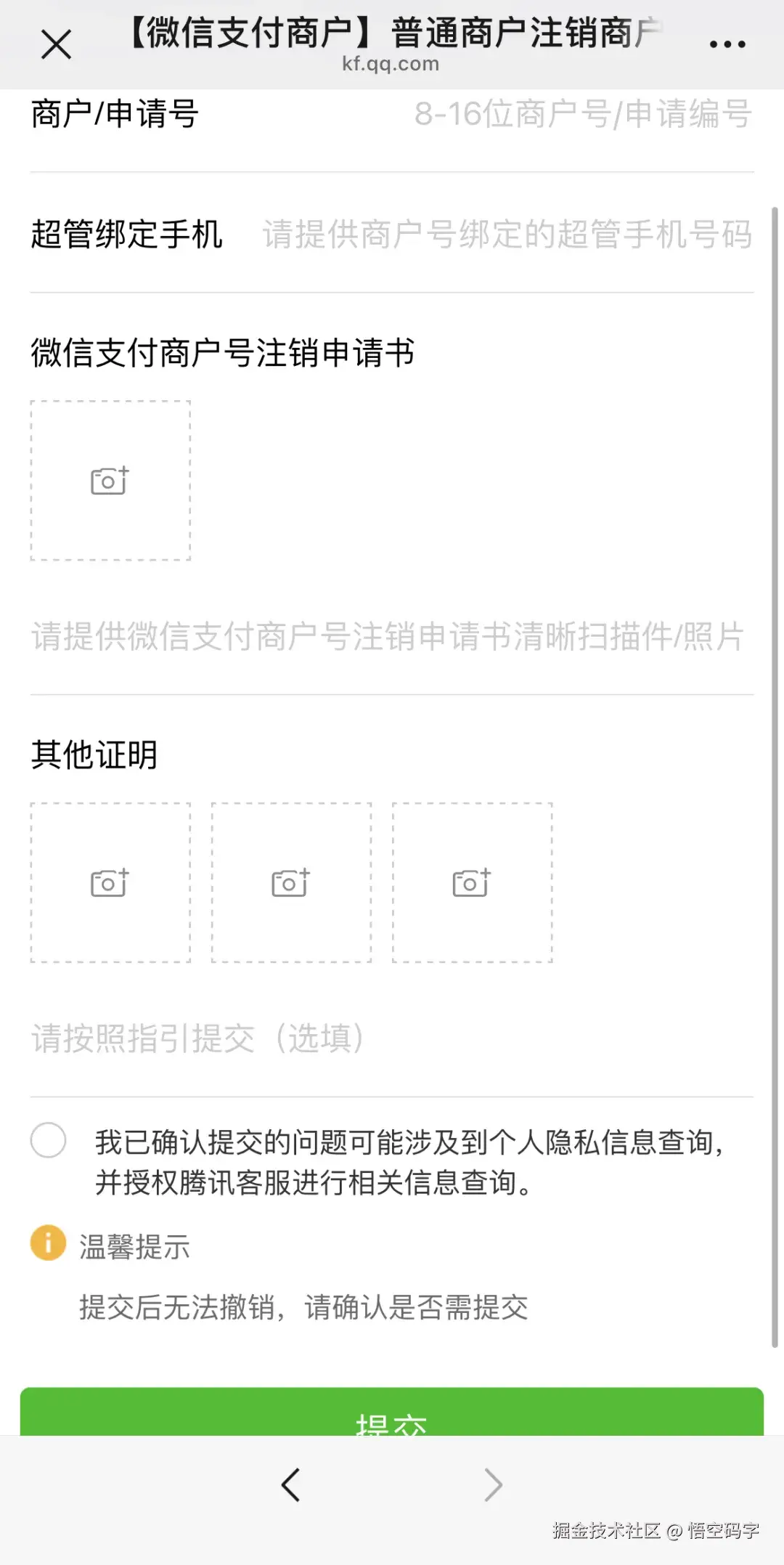Tap the forward navigation arrow at bottom

493,1484
